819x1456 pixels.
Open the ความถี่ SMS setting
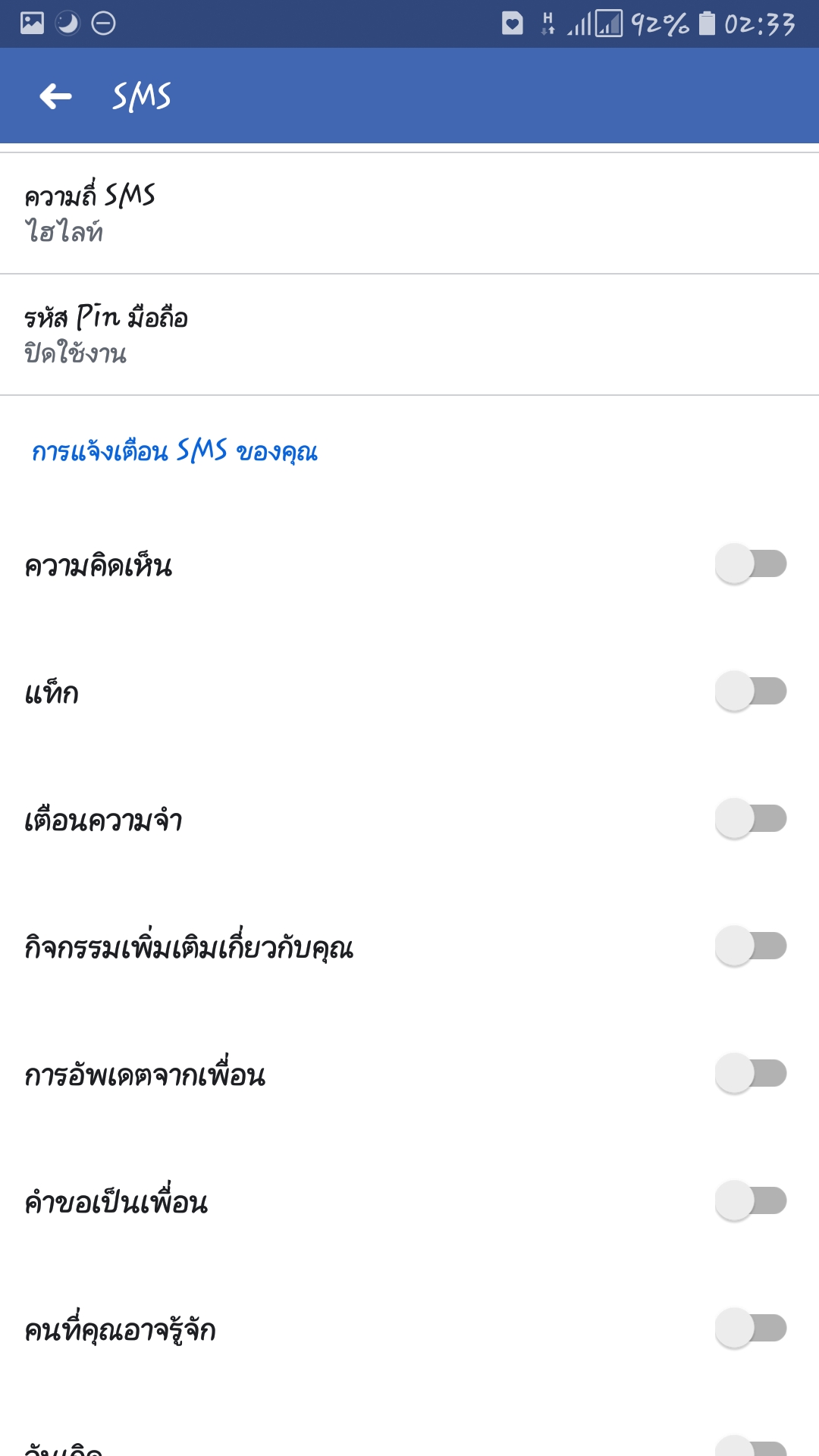coord(409,213)
